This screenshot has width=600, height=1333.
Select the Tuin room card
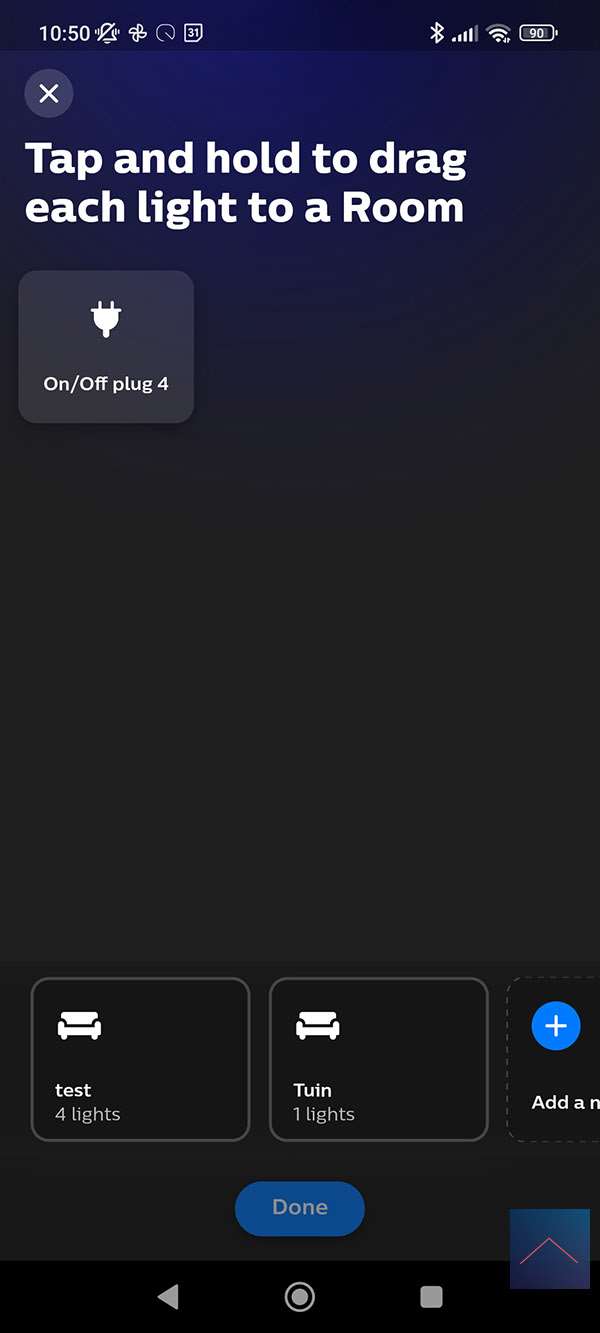click(378, 1059)
